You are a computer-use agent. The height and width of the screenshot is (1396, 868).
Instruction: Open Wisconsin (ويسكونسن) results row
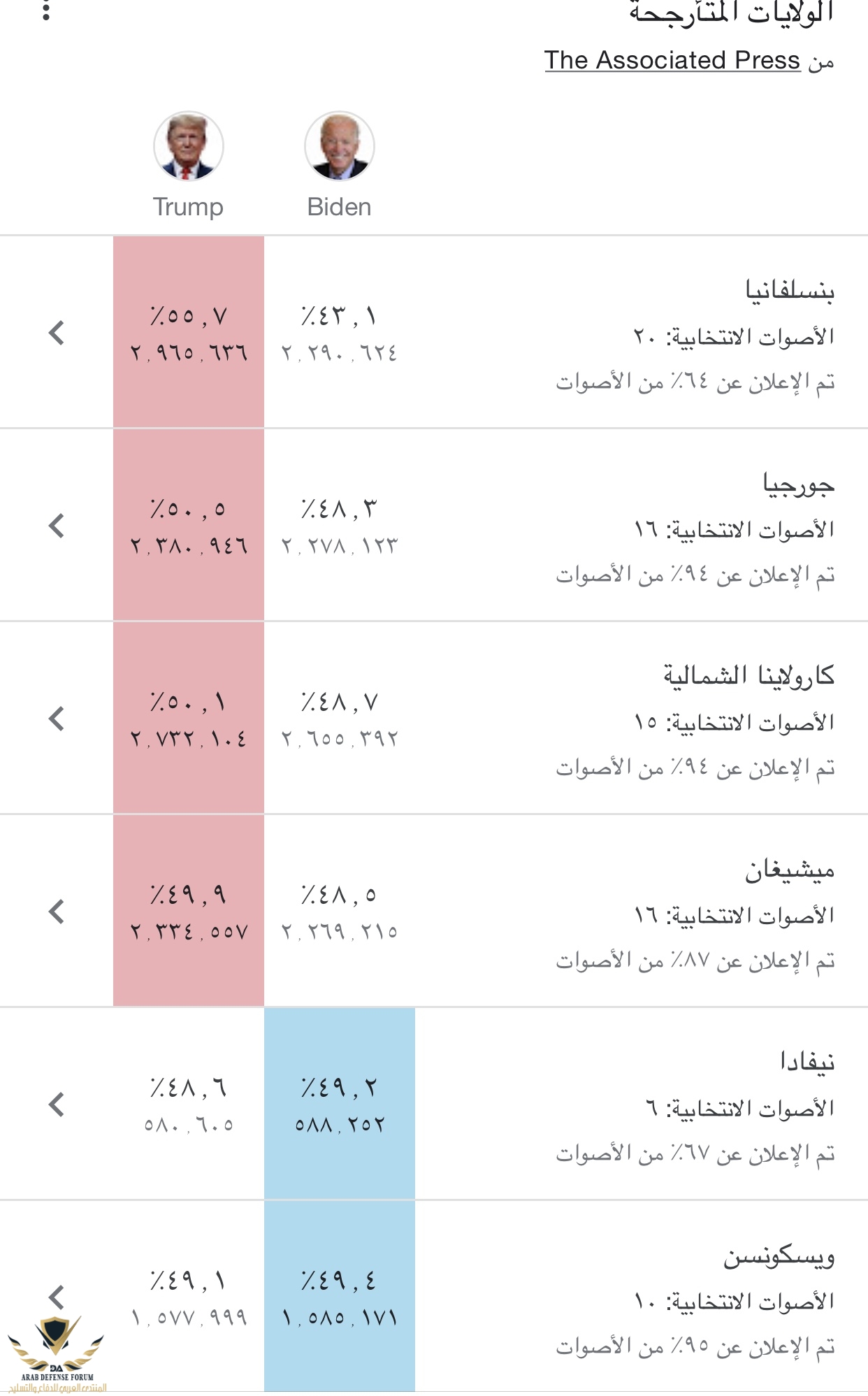57,1297
